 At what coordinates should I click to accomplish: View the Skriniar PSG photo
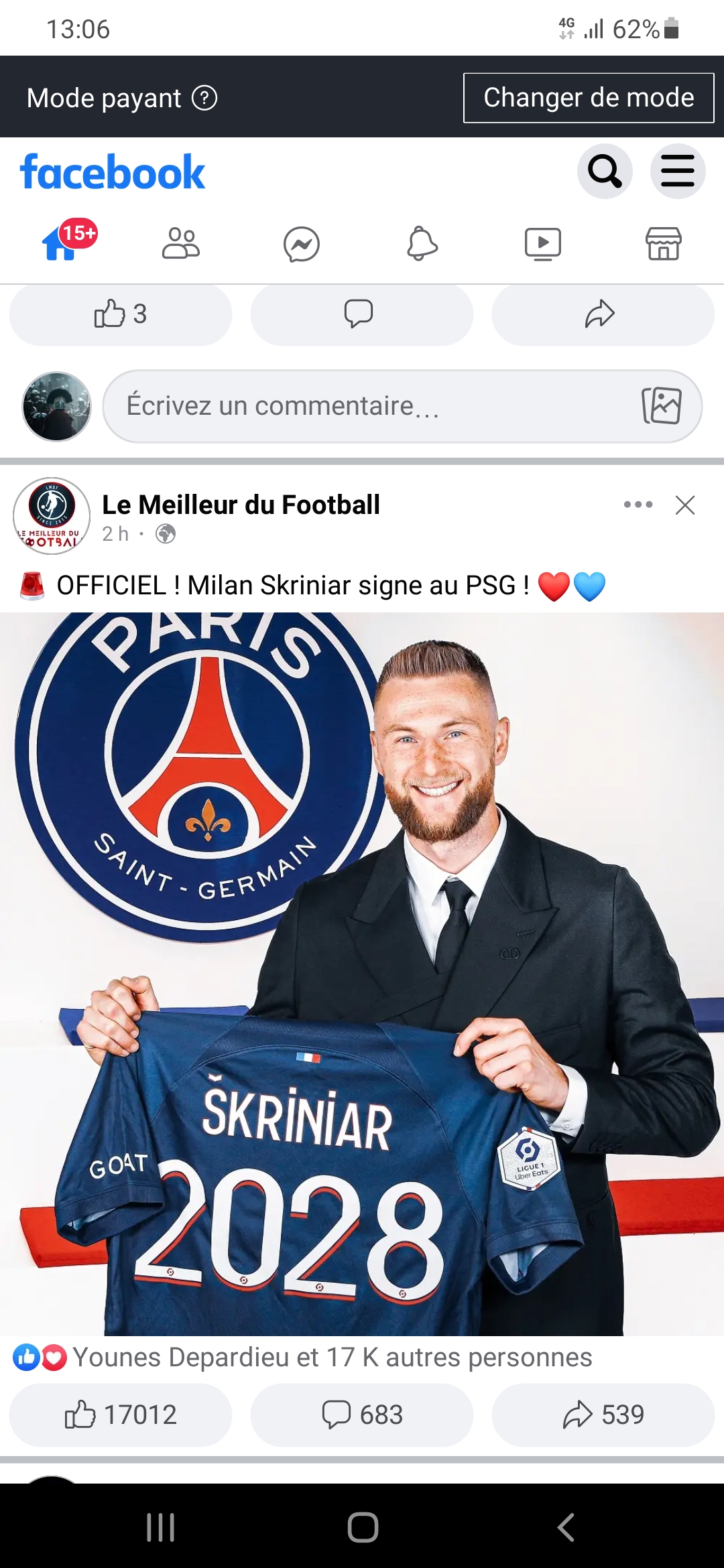(x=362, y=972)
